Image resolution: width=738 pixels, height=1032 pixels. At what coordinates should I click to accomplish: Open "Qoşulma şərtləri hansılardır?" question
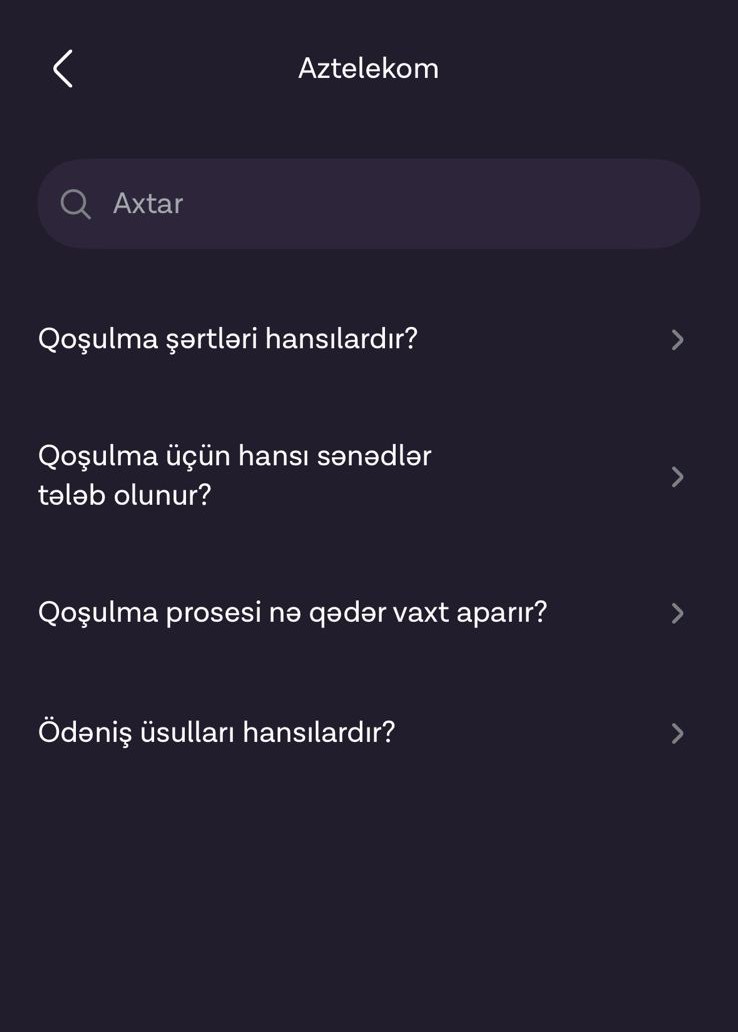(x=360, y=340)
